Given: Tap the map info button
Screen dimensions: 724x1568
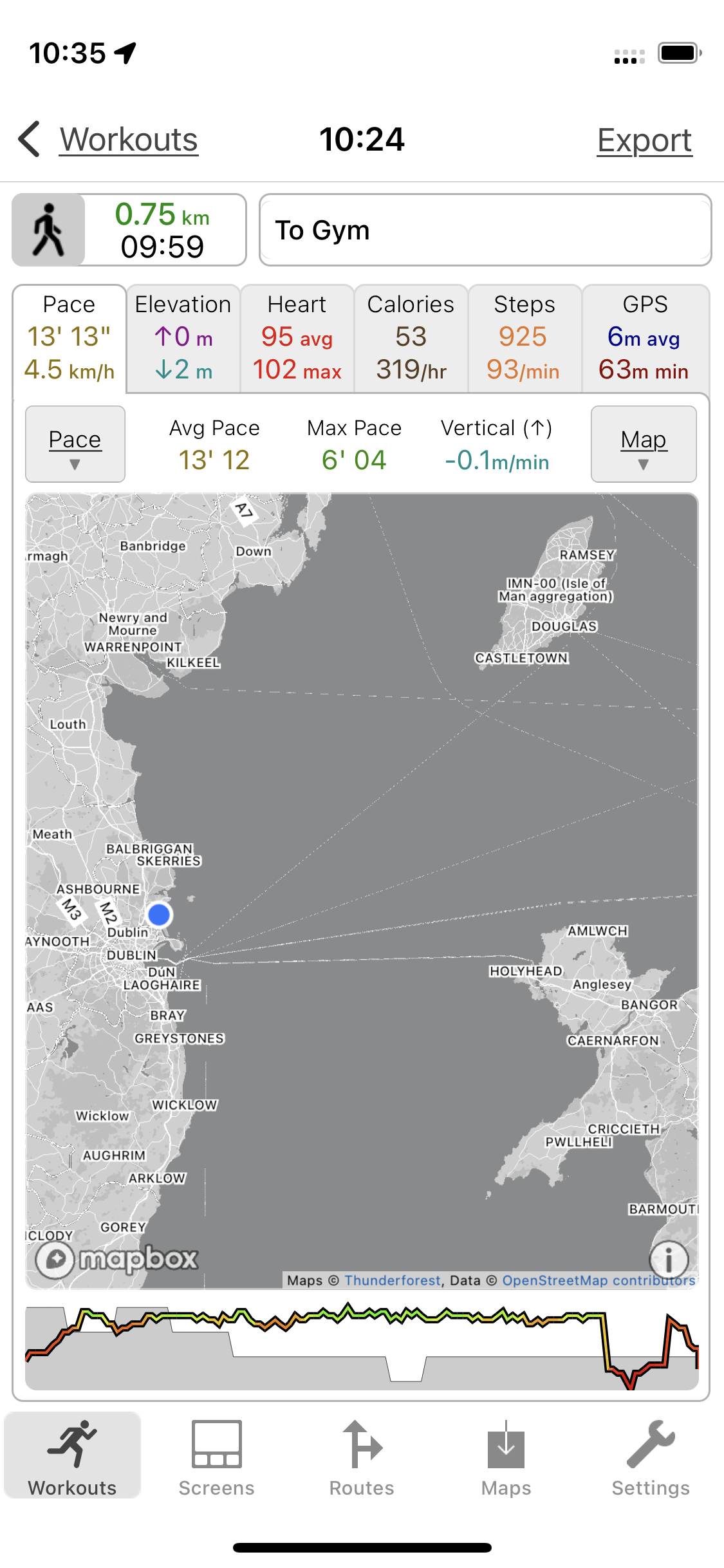Looking at the screenshot, I should tap(669, 1259).
